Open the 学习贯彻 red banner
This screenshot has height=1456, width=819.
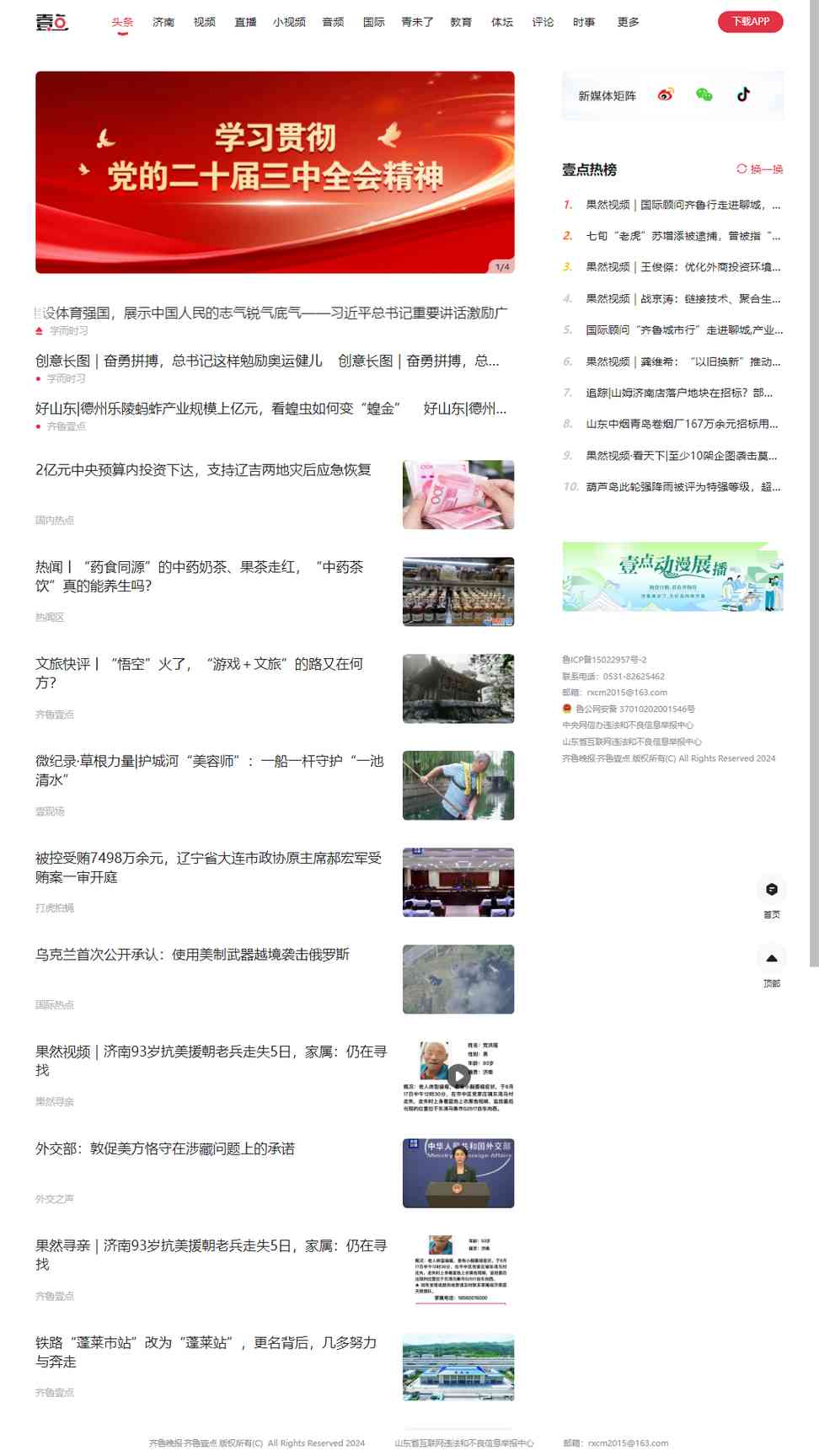[275, 172]
